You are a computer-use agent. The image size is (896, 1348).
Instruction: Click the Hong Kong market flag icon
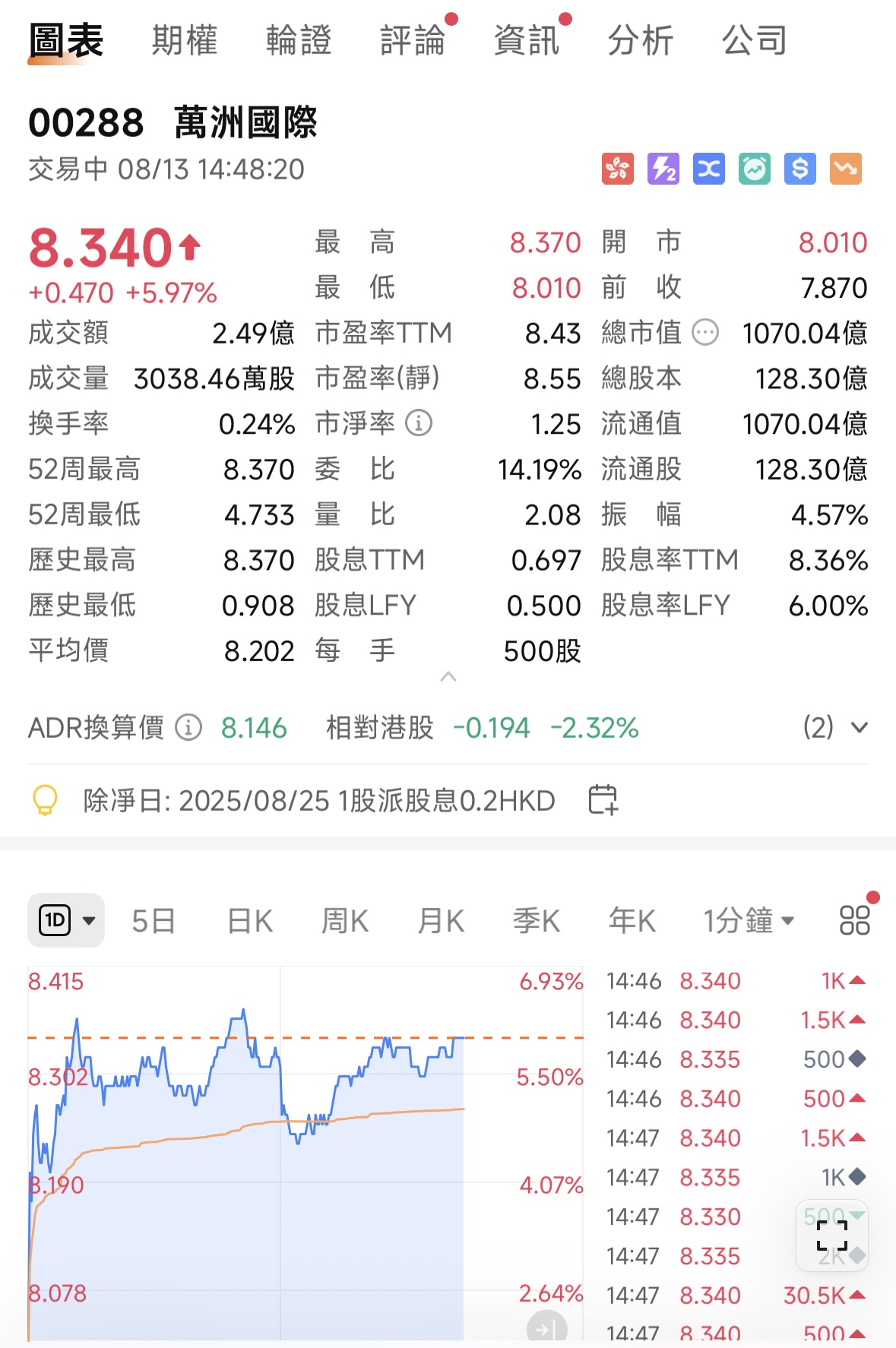pos(619,169)
